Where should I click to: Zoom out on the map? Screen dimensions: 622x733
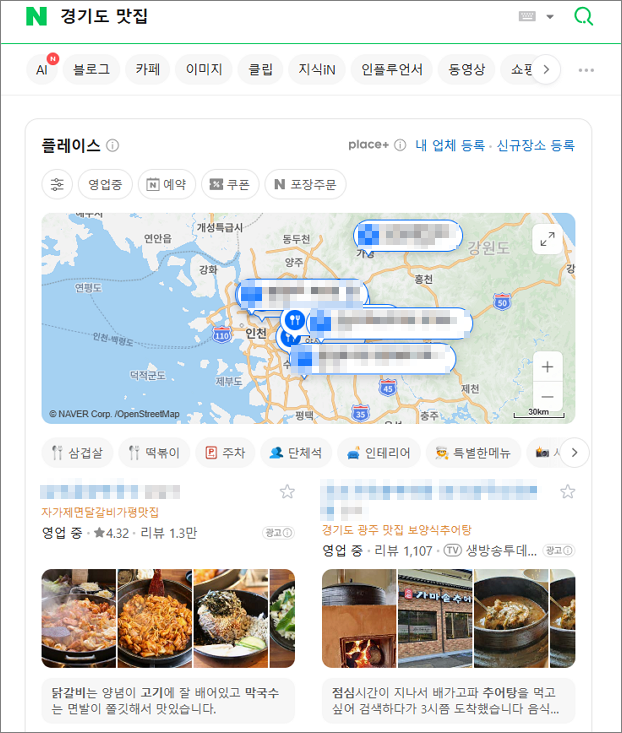547,397
